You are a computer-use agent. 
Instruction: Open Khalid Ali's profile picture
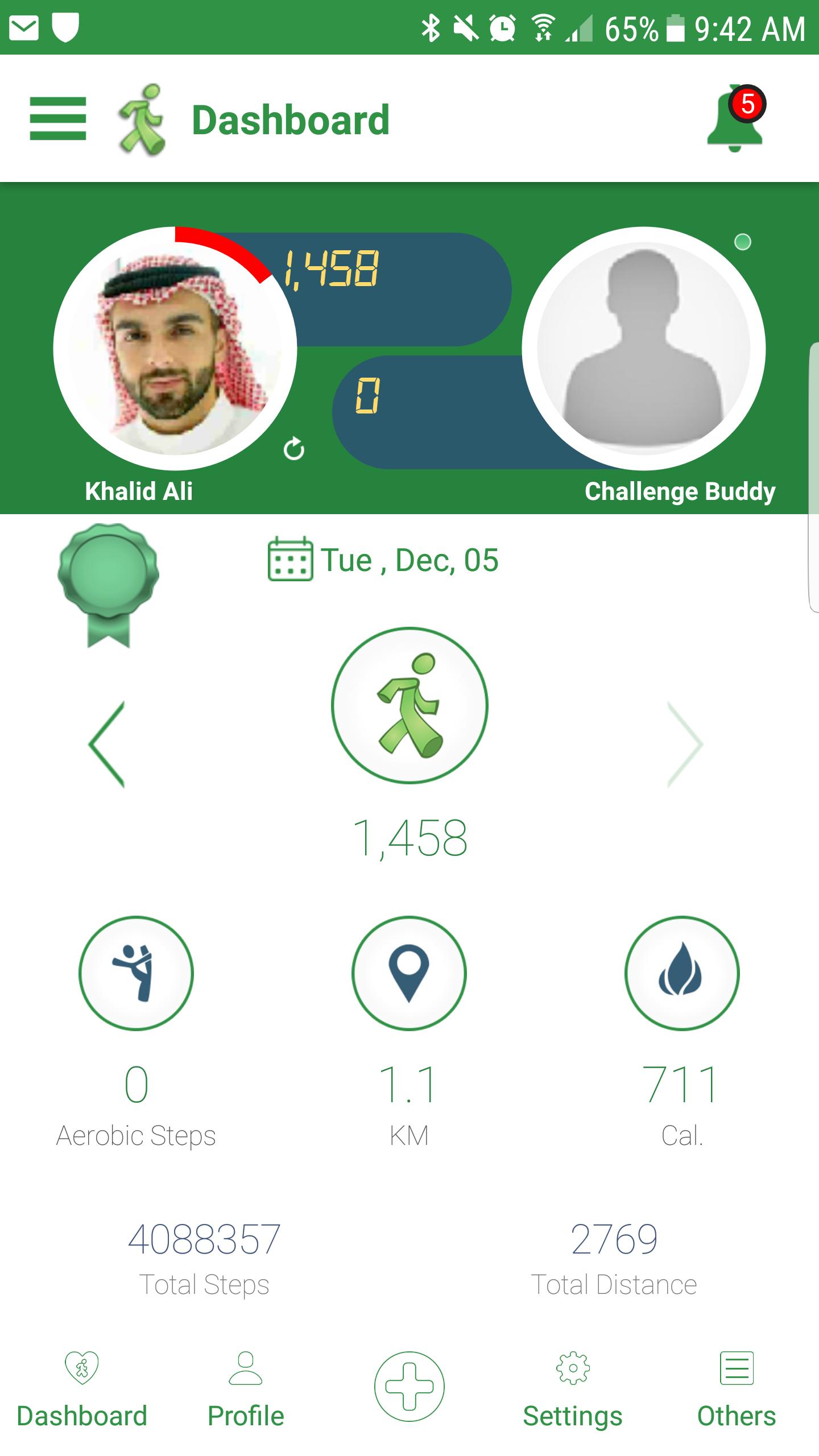click(x=175, y=348)
